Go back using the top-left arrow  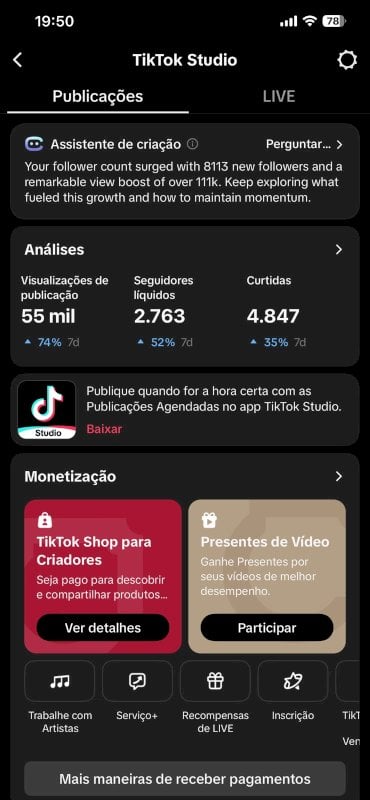pos(17,60)
